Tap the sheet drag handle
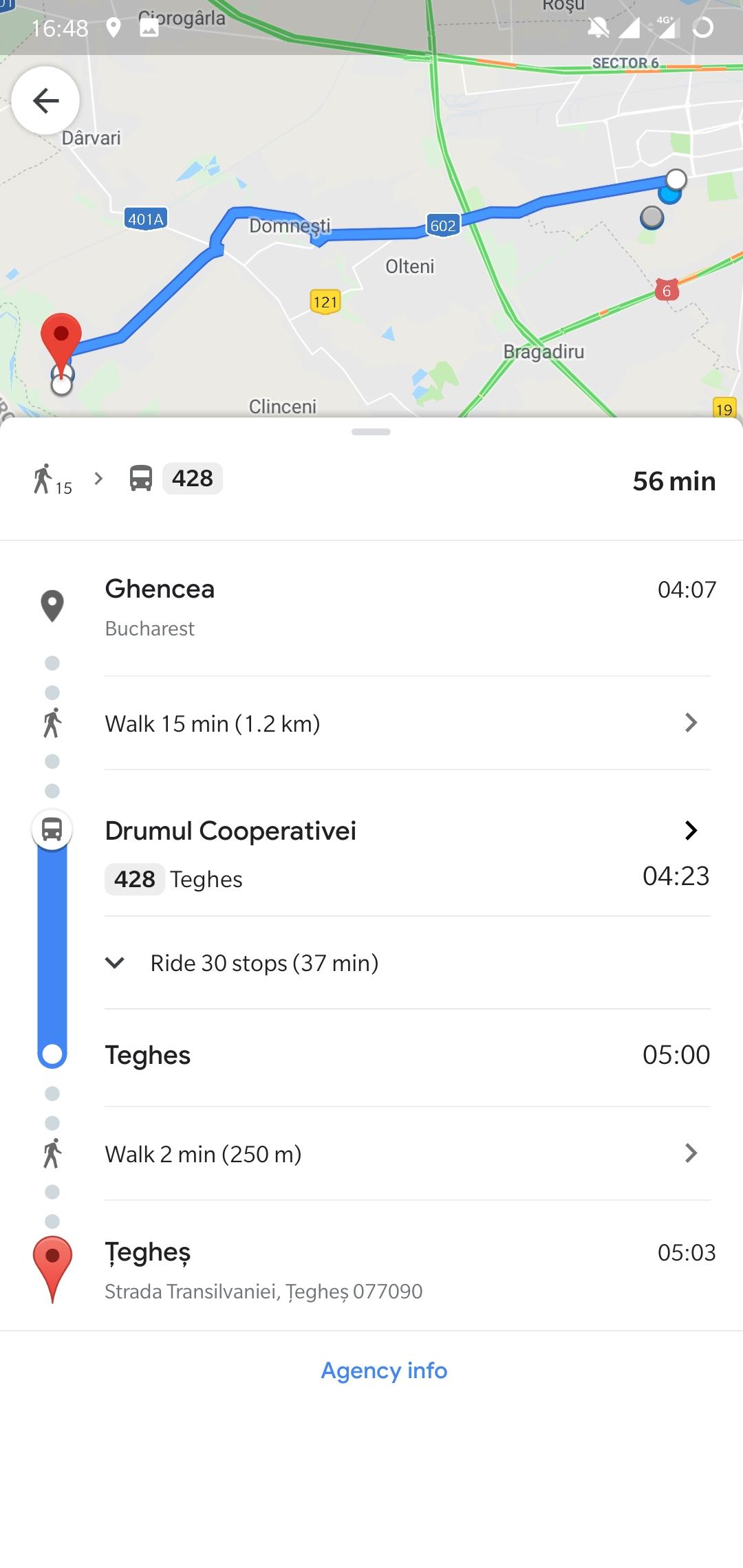This screenshot has height=1568, width=743. pos(371,432)
